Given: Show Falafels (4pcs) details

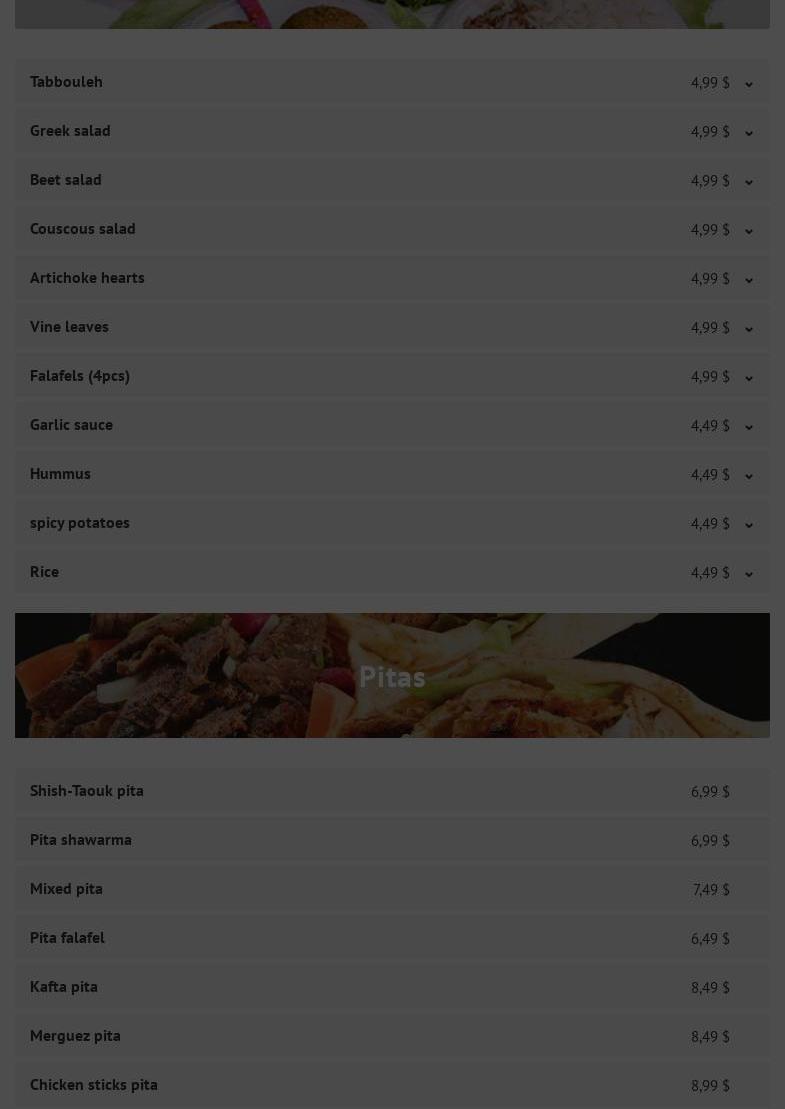Looking at the screenshot, I should (x=748, y=378).
